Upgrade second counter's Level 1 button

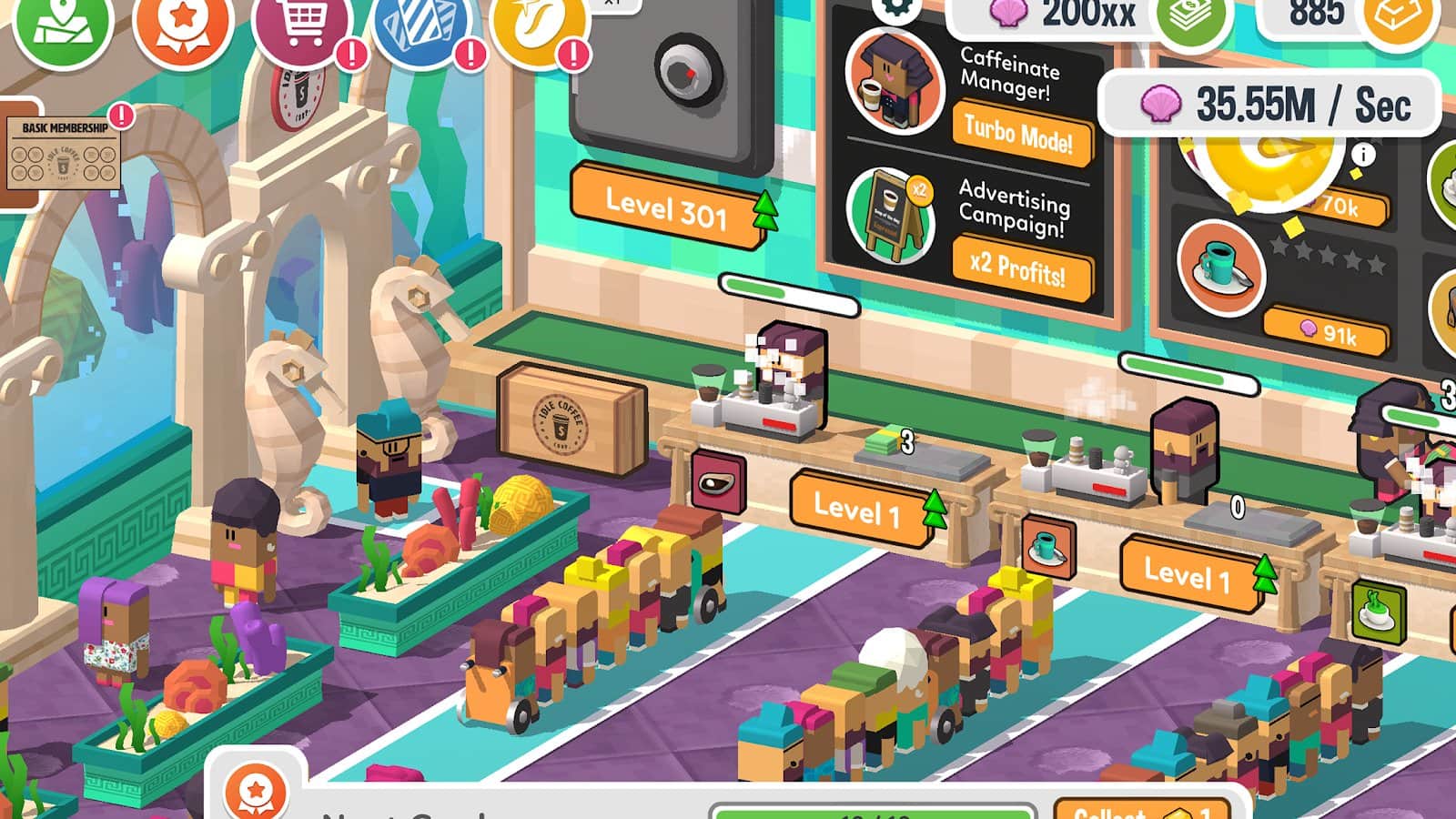(1190, 574)
